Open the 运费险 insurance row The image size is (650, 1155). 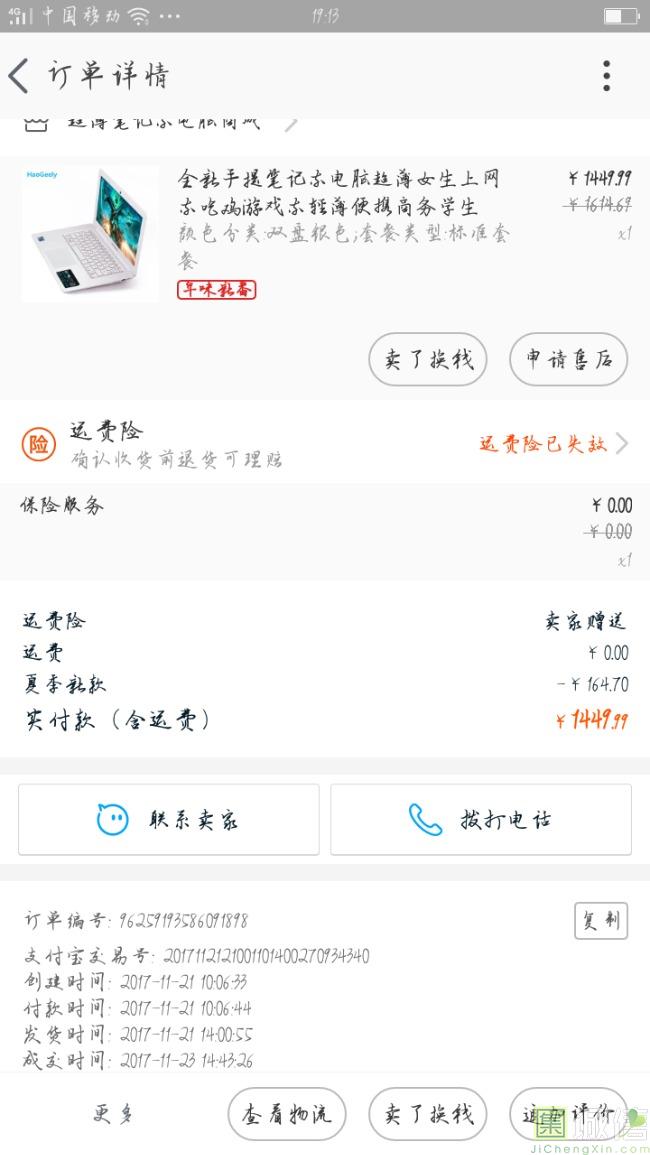tap(325, 443)
